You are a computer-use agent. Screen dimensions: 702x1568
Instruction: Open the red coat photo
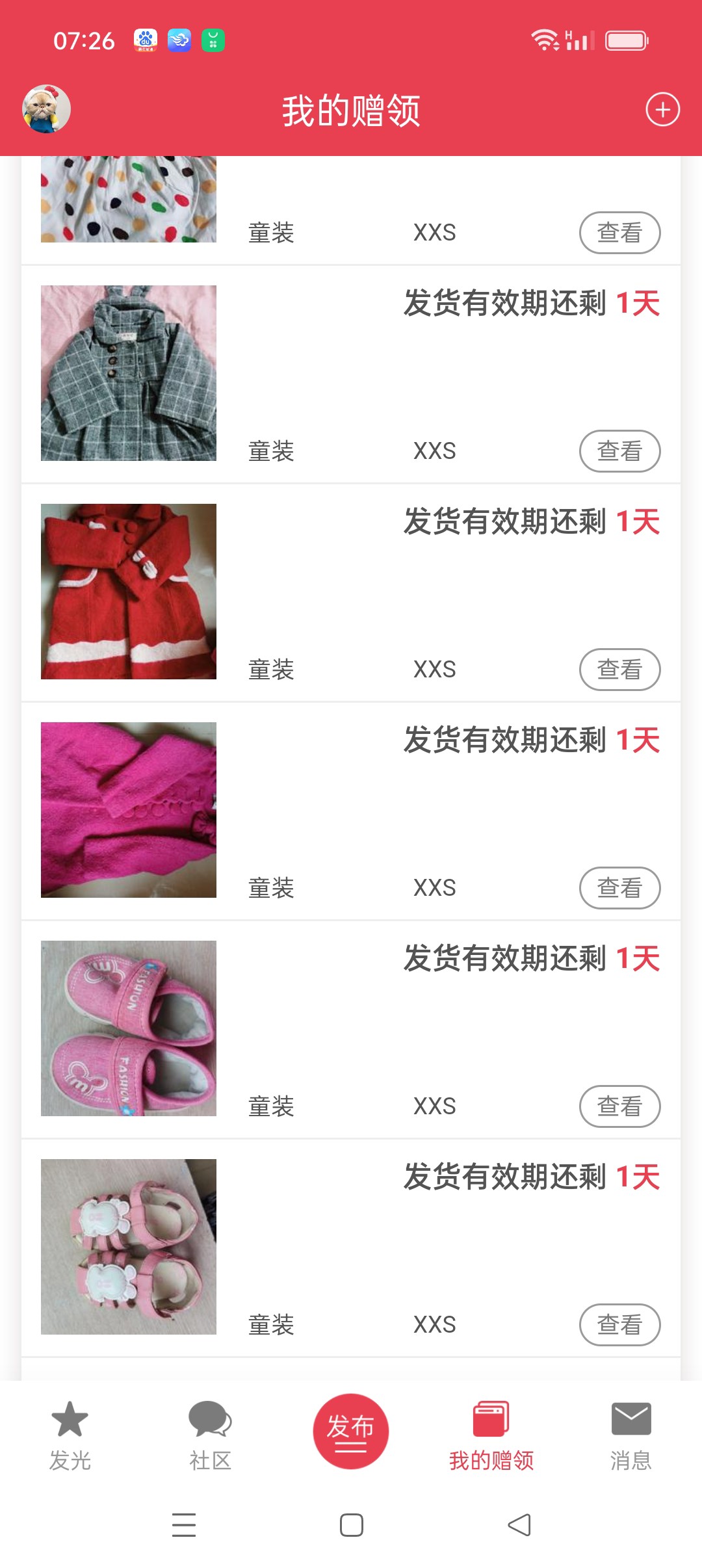tap(129, 592)
